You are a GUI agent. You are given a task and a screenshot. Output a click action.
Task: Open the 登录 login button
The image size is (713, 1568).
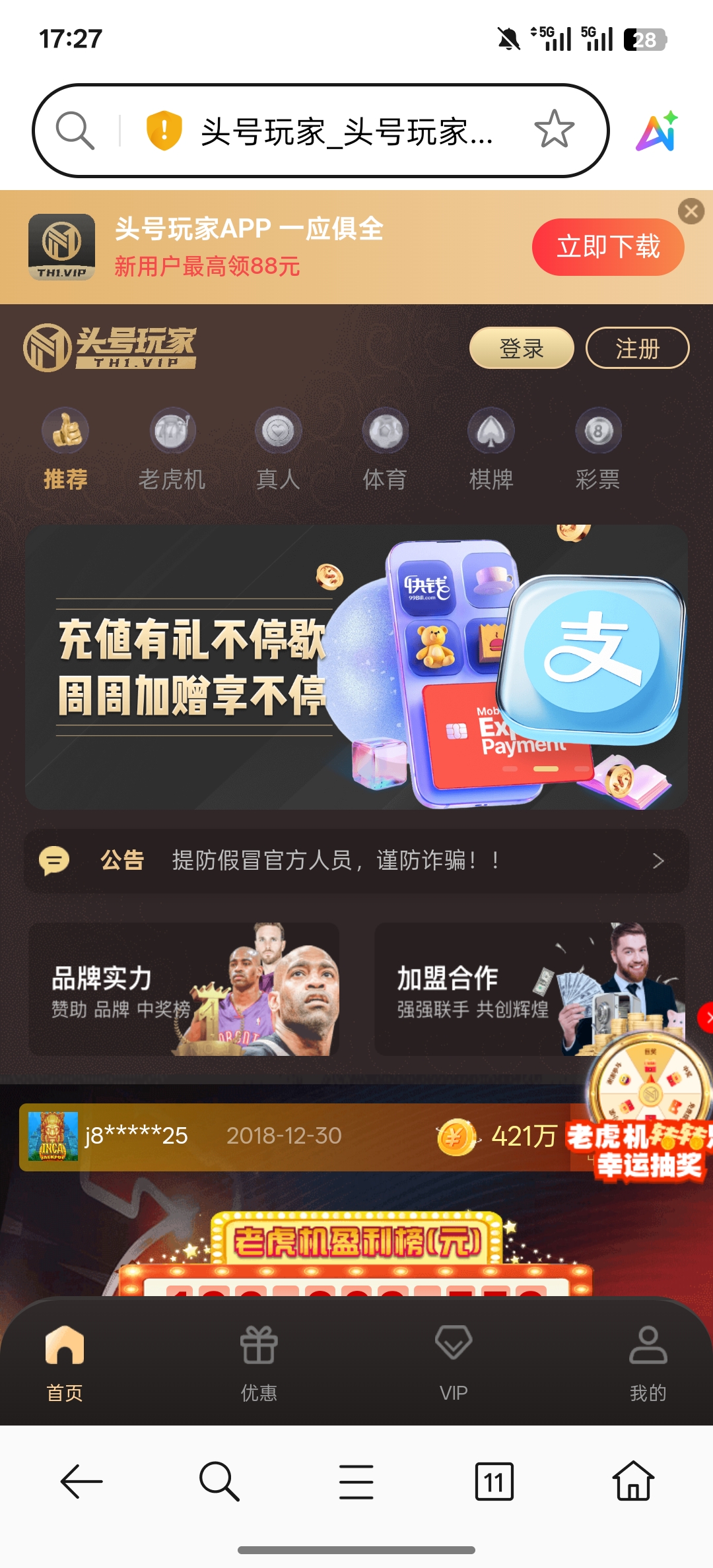(x=521, y=348)
